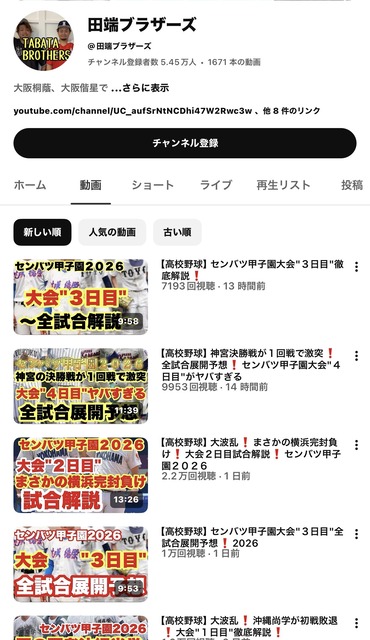Sort videos by 人気の動画
The height and width of the screenshot is (640, 370).
pos(112,232)
